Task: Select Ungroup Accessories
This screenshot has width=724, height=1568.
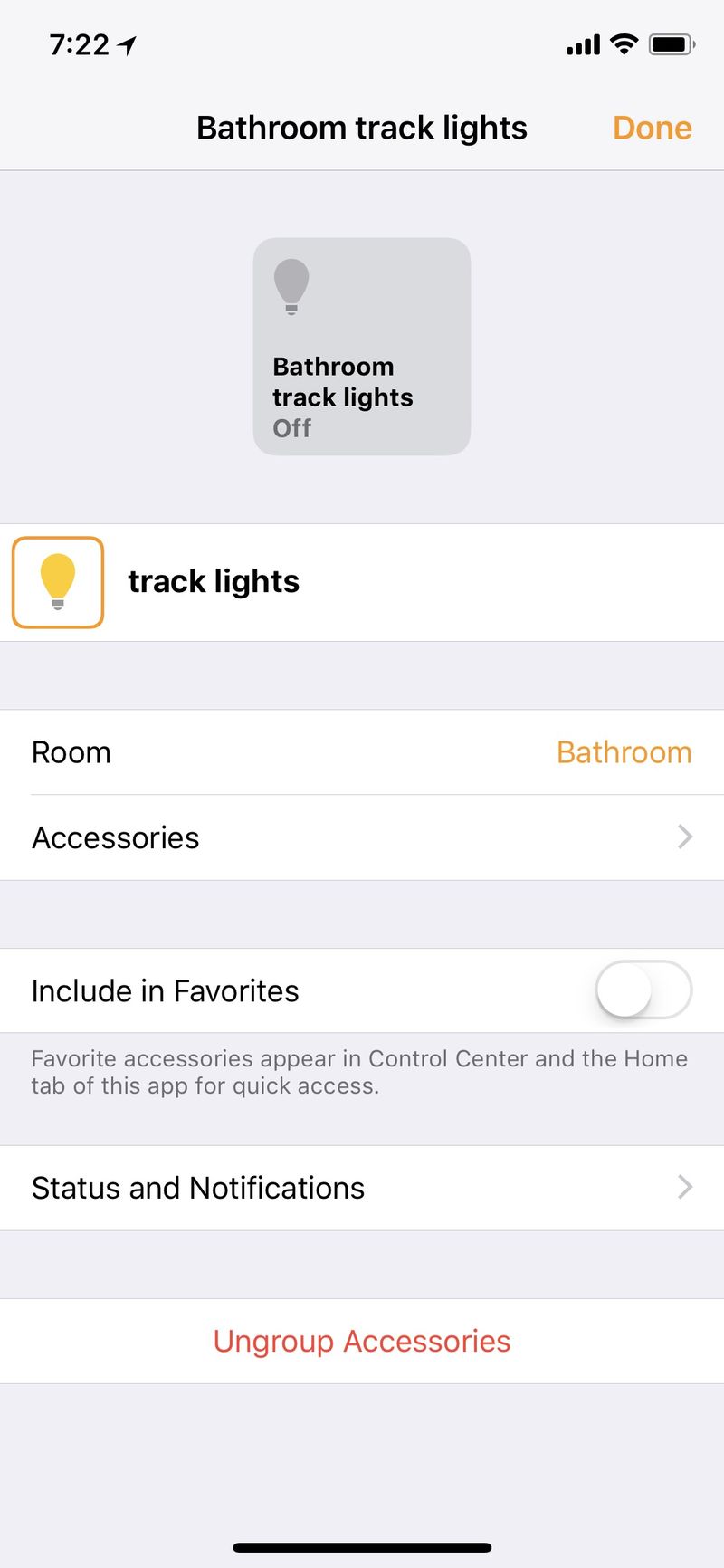Action: (362, 1341)
